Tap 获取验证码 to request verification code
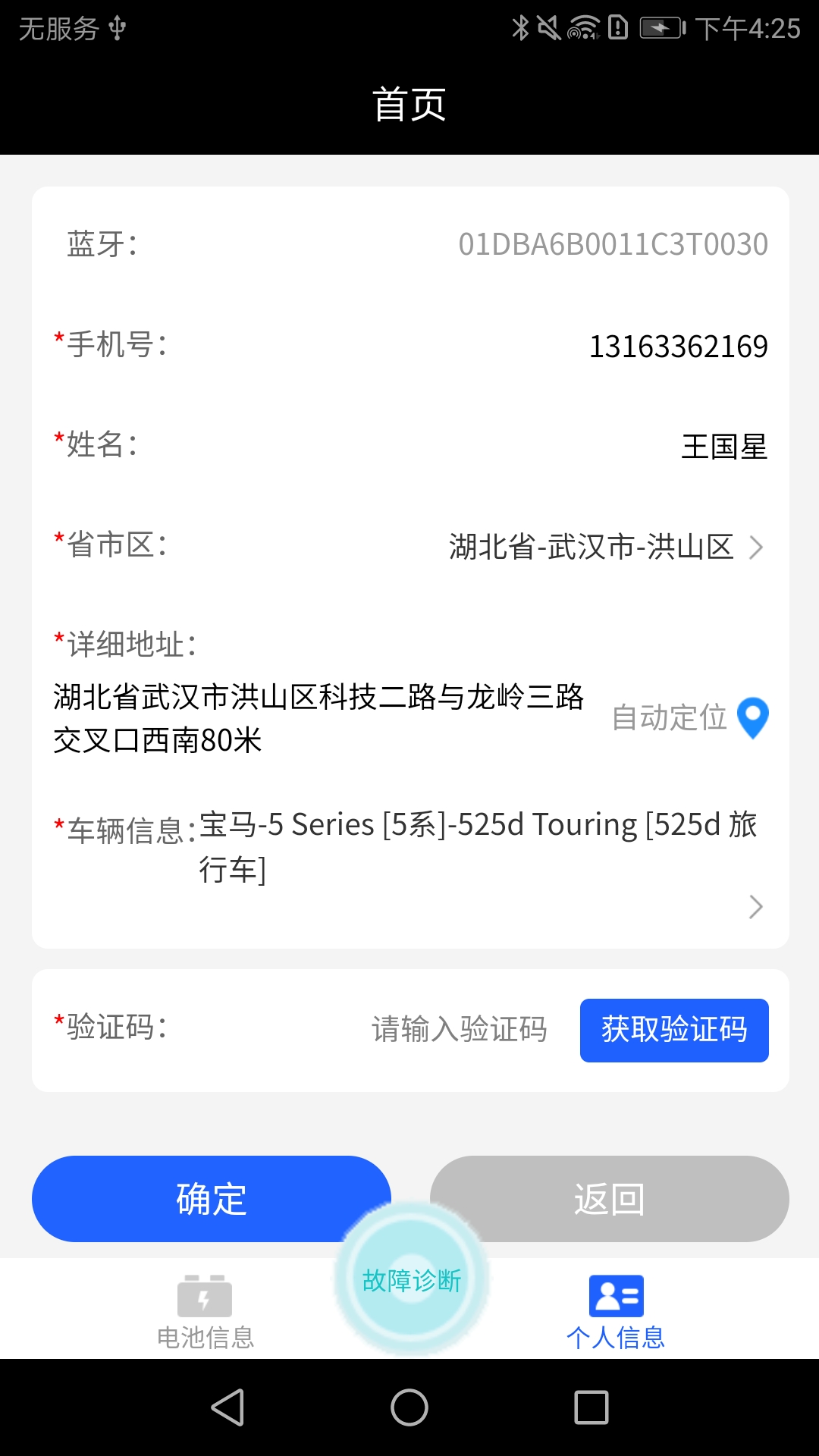This screenshot has width=819, height=1456. (674, 1030)
